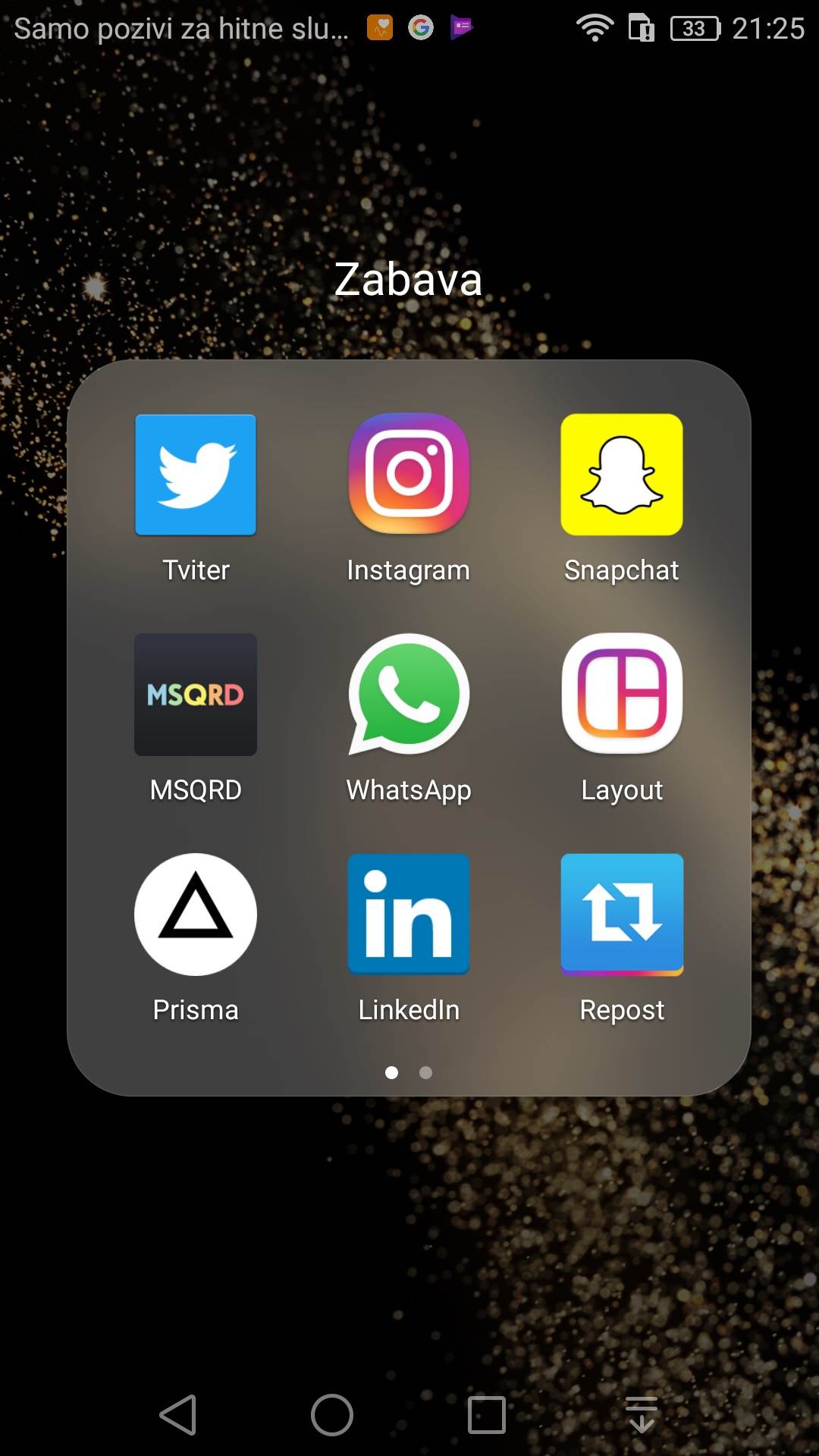
Task: Open the recent apps overview
Action: 487,1415
